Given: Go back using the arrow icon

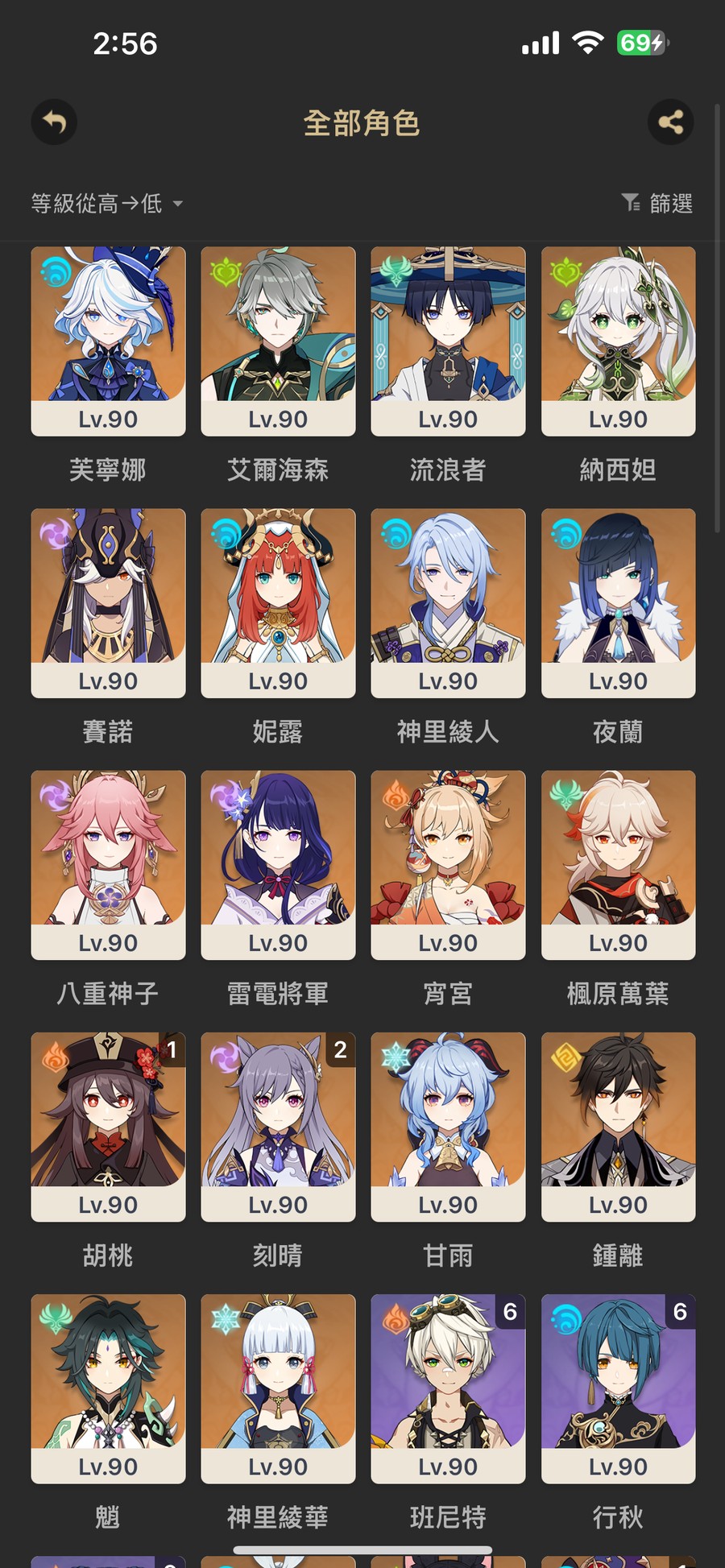Looking at the screenshot, I should pos(54,122).
